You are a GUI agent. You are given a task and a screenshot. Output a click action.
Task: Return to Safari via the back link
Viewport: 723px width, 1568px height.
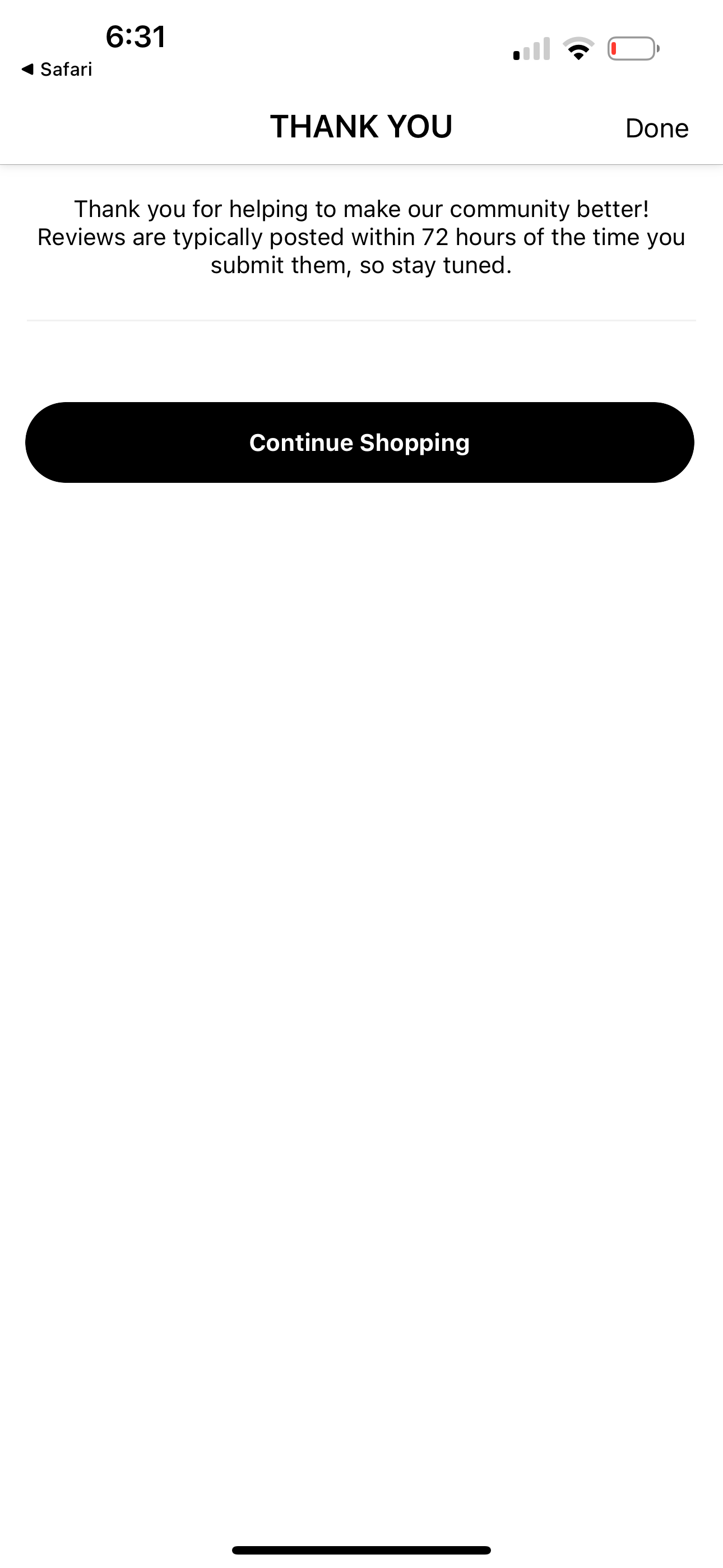tap(57, 70)
